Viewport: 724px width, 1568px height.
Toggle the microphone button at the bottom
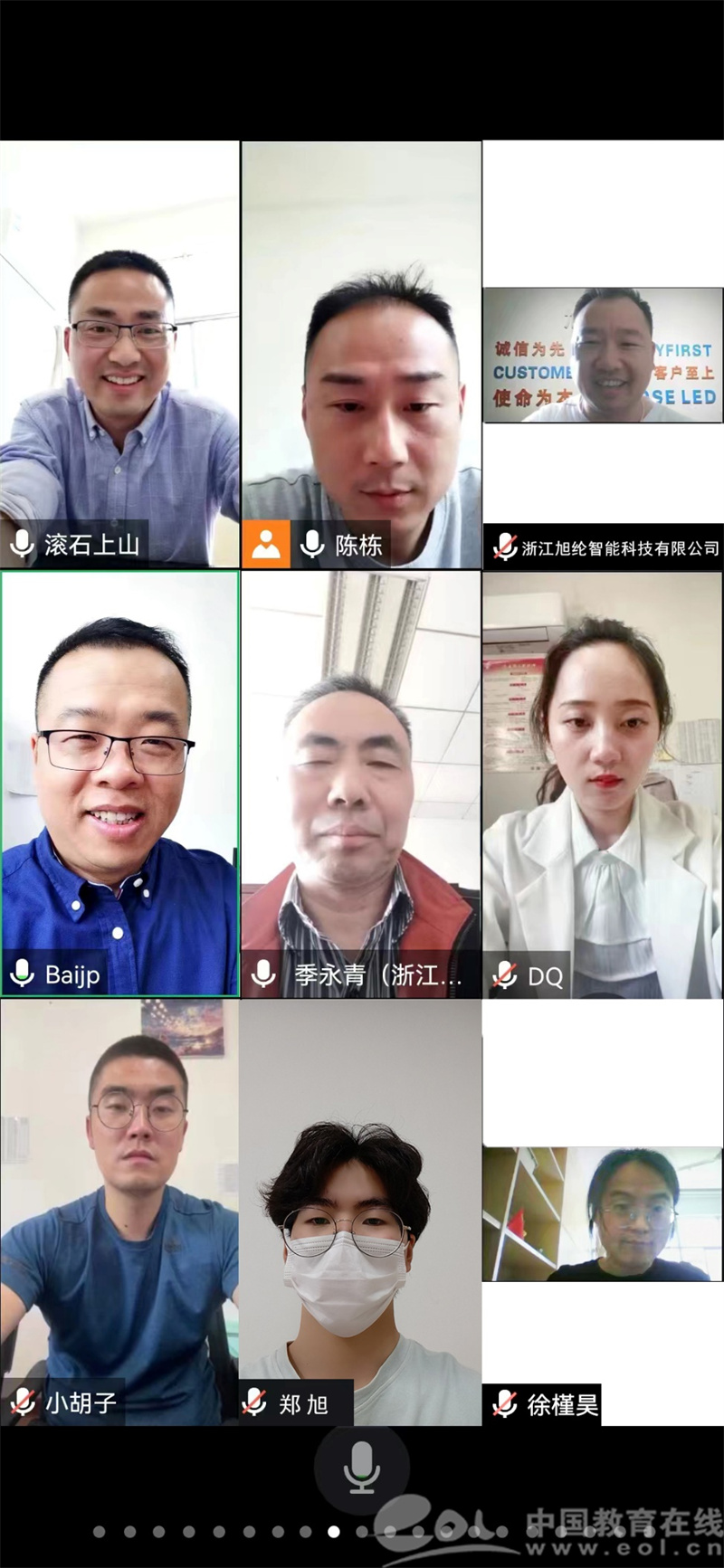361,1468
